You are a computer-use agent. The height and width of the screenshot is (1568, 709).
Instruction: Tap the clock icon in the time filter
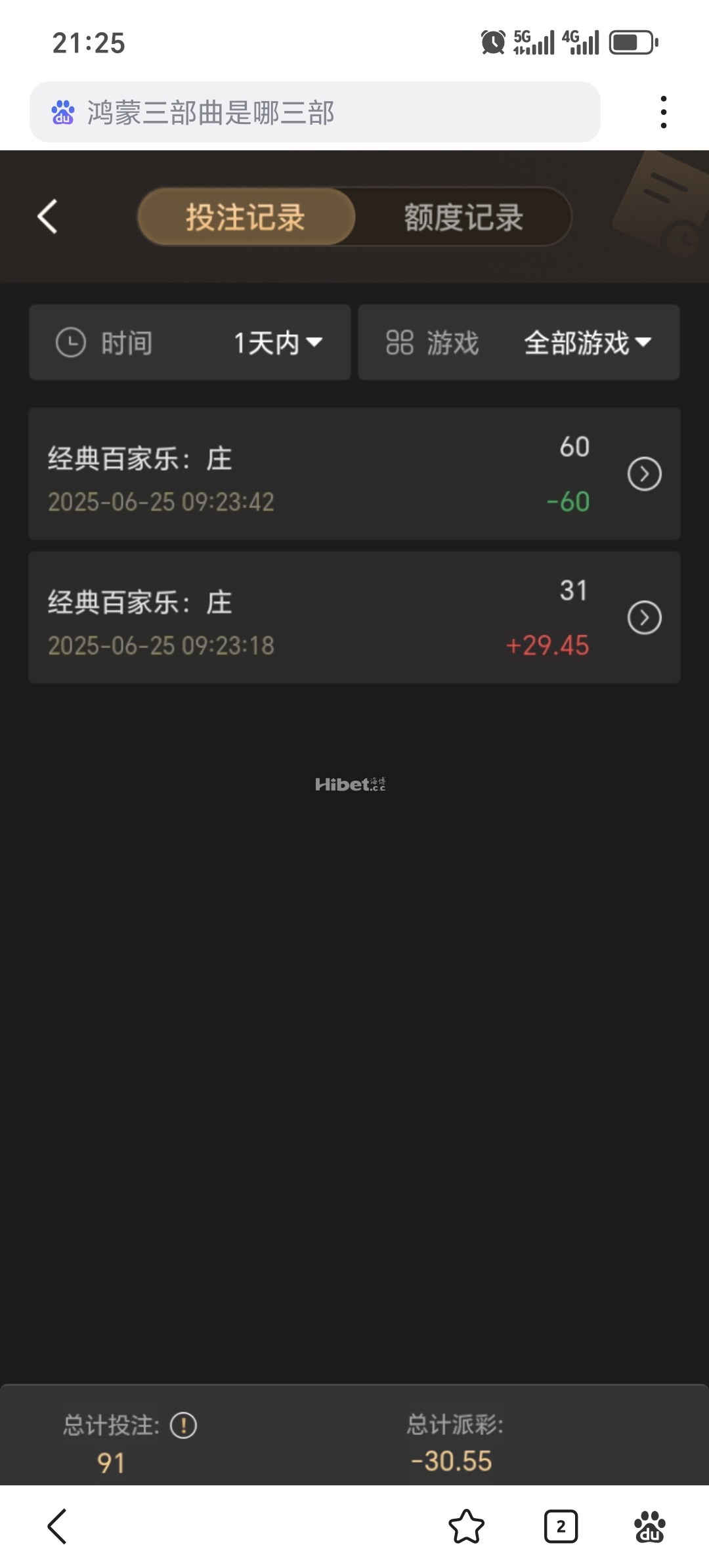(72, 342)
